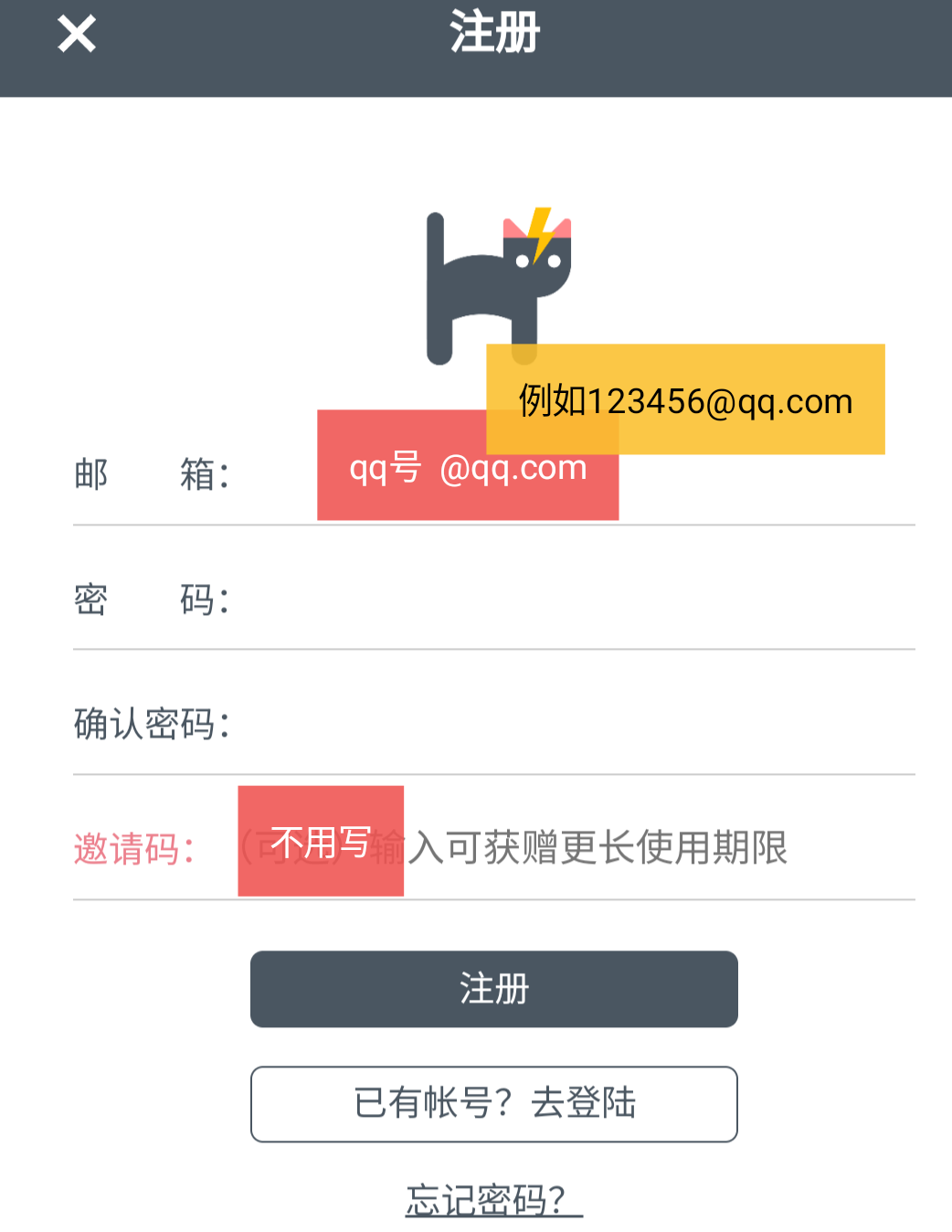
Task: Submit with the 注册 button
Action: (493, 989)
